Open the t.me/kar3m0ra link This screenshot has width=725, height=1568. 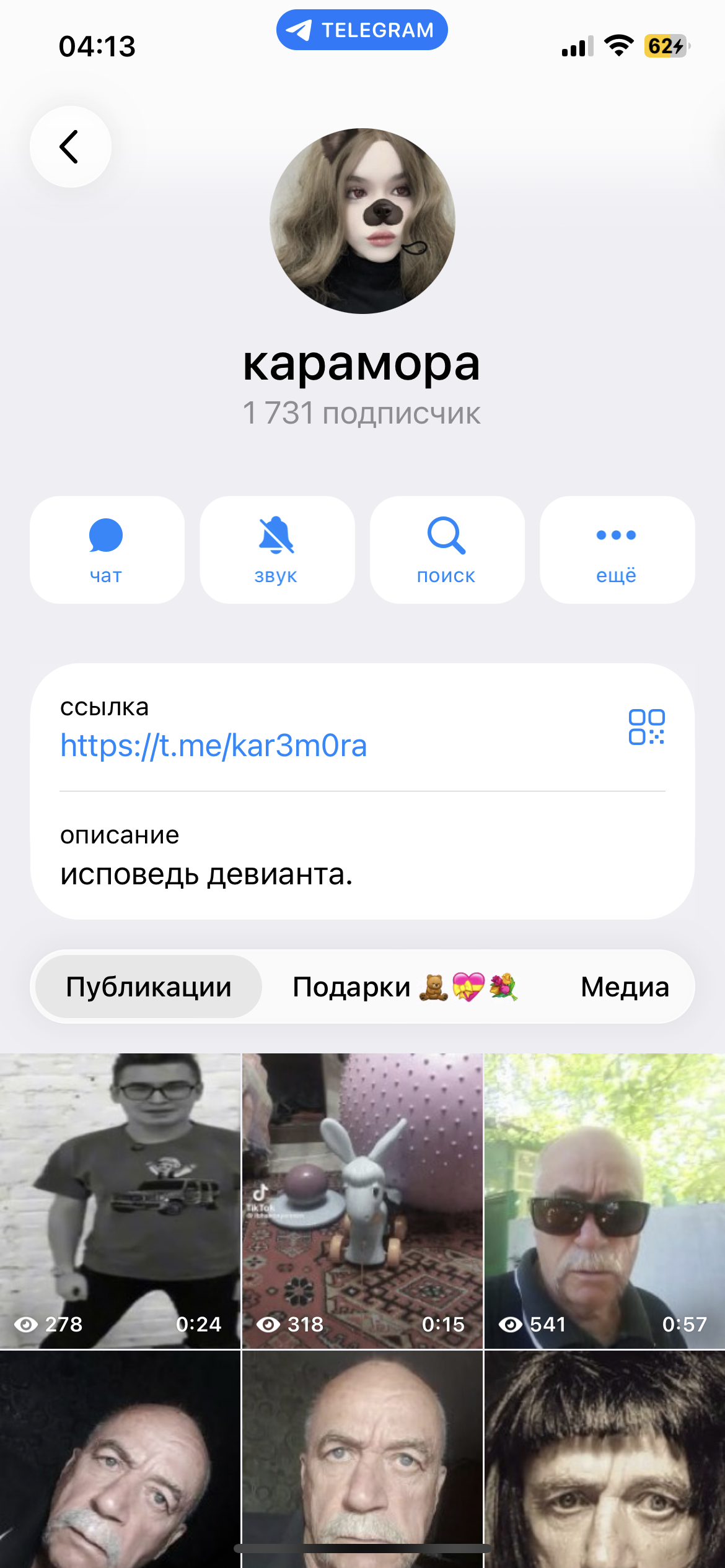(x=214, y=745)
